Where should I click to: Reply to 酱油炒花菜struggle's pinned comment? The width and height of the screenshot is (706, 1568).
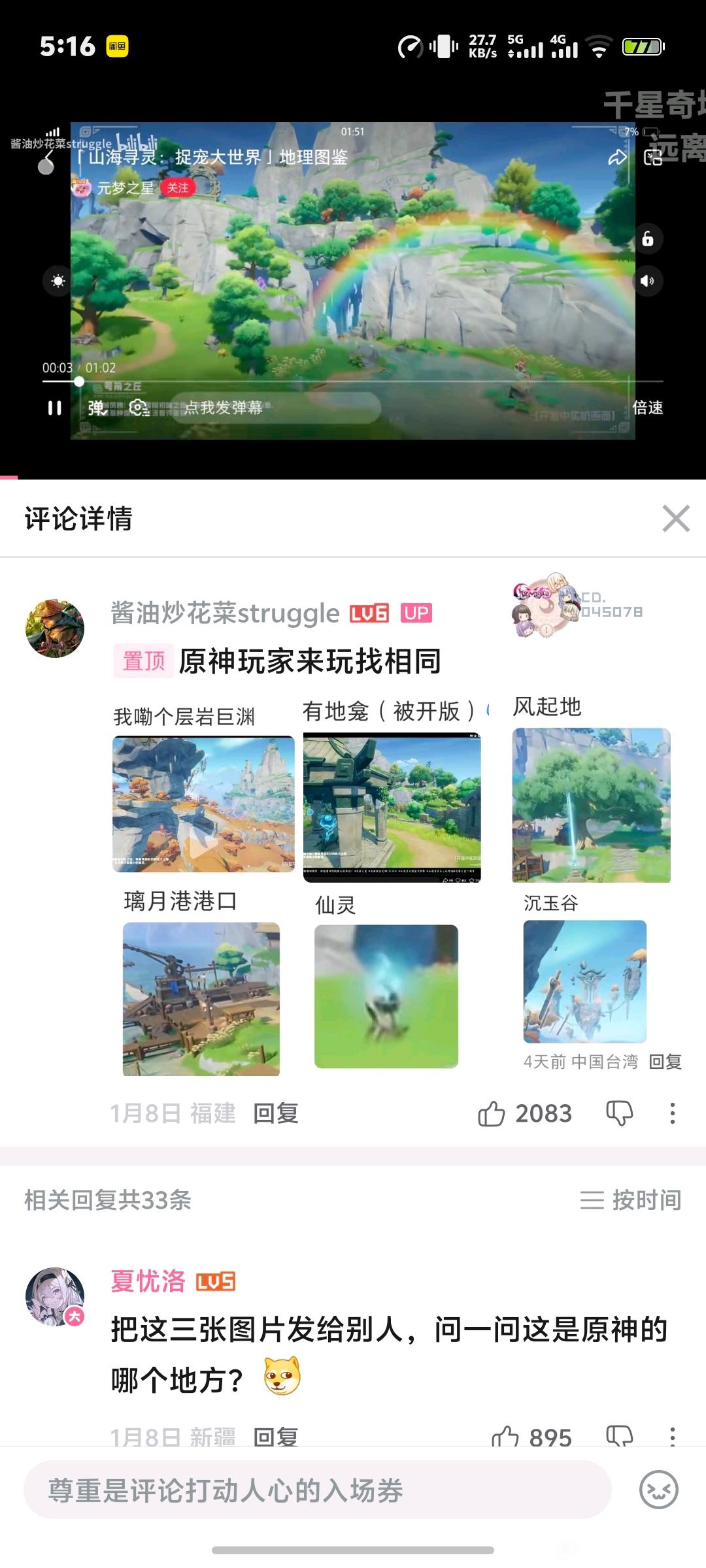[x=276, y=1113]
